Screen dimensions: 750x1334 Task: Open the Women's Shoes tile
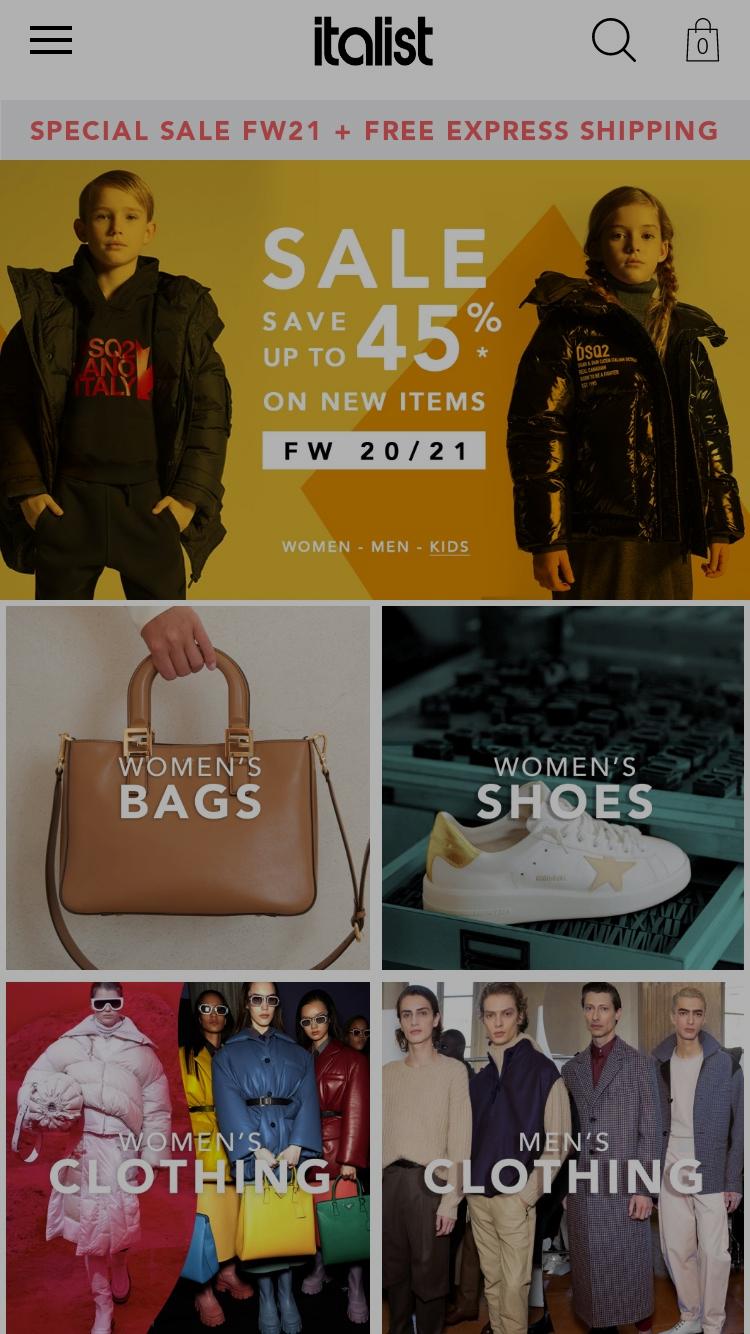coord(563,787)
